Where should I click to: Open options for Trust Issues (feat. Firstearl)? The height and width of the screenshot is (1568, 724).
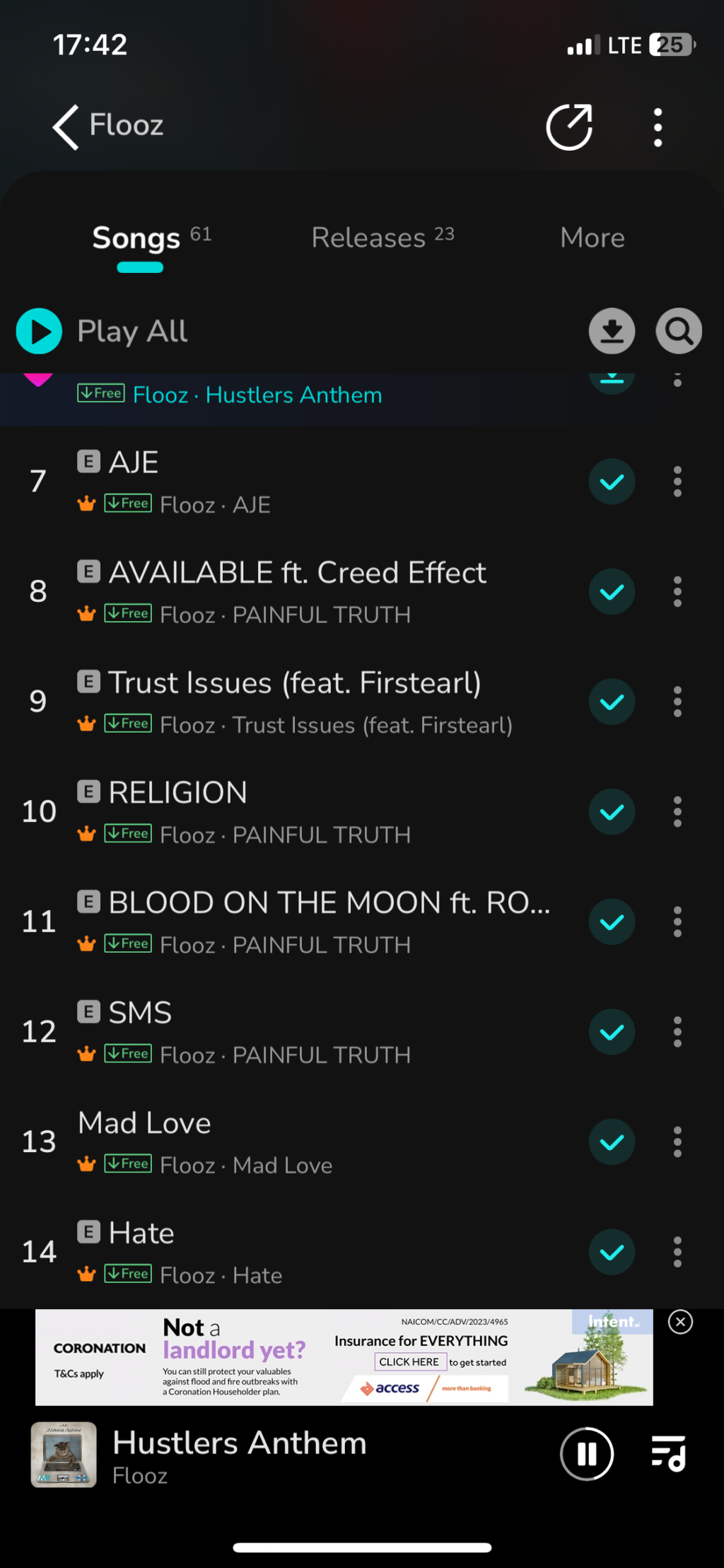(x=677, y=702)
